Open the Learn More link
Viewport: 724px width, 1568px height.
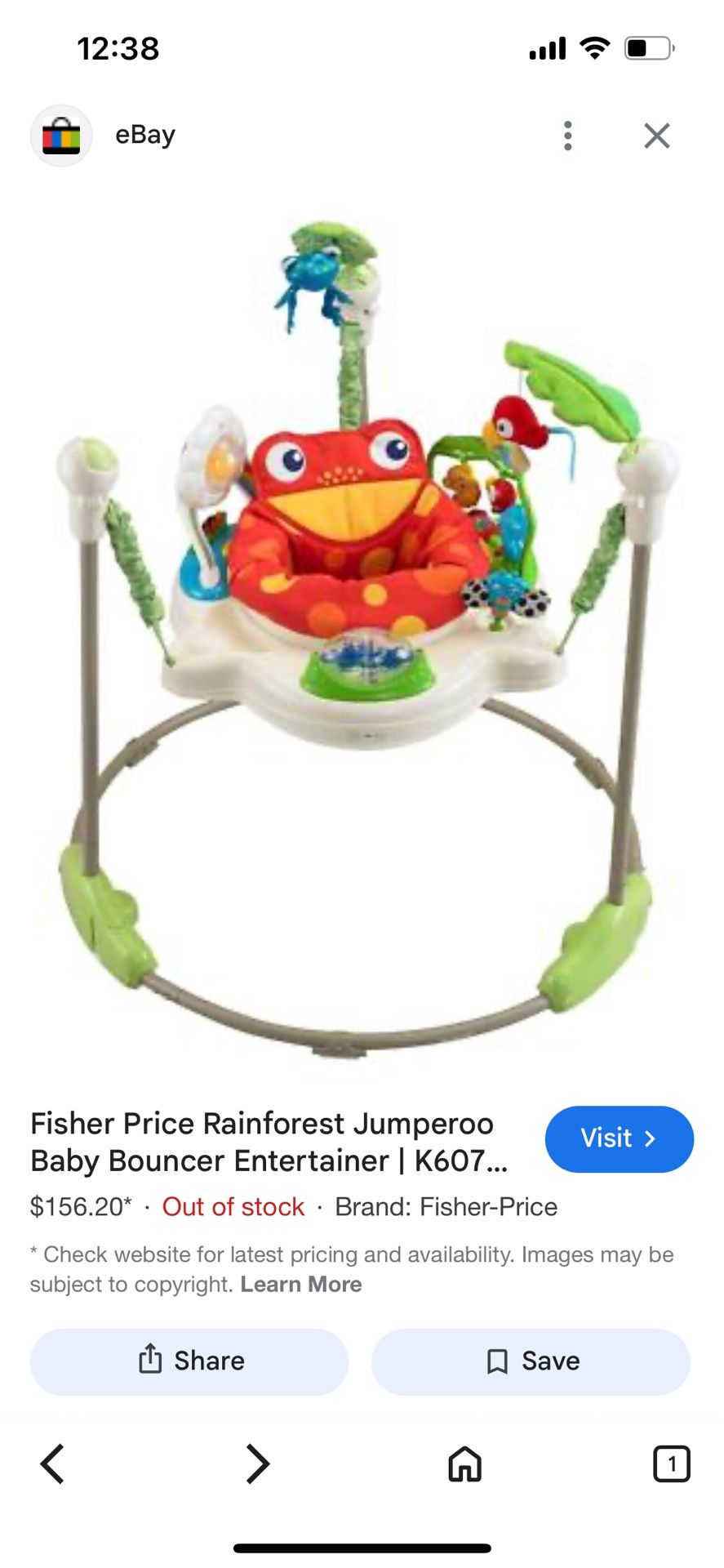(301, 1284)
